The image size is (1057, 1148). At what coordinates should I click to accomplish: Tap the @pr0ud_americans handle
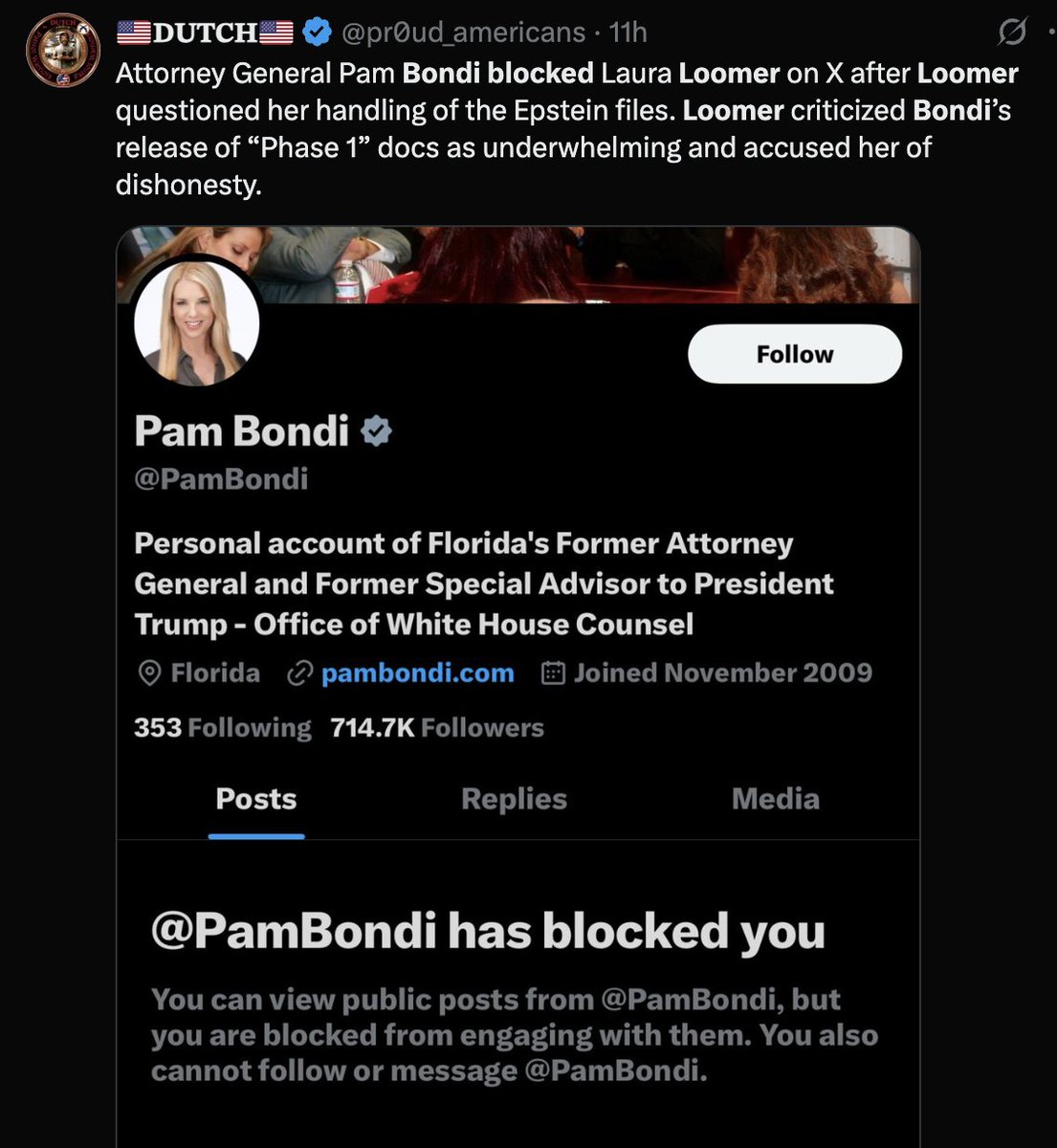462,33
